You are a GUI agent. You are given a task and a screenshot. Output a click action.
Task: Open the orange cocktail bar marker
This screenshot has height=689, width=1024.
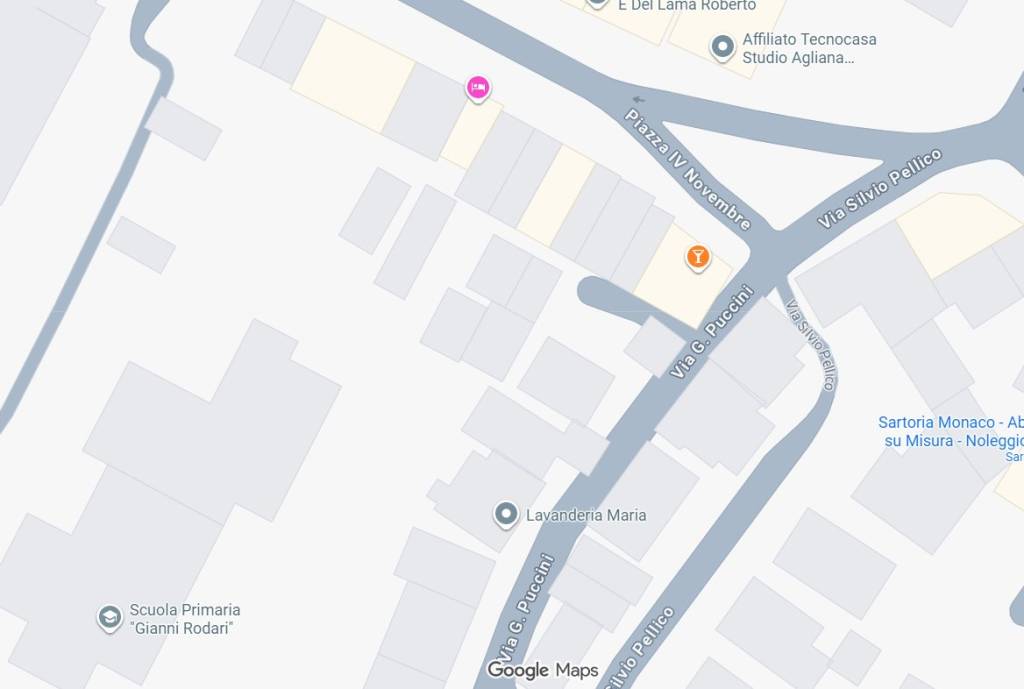click(x=698, y=257)
